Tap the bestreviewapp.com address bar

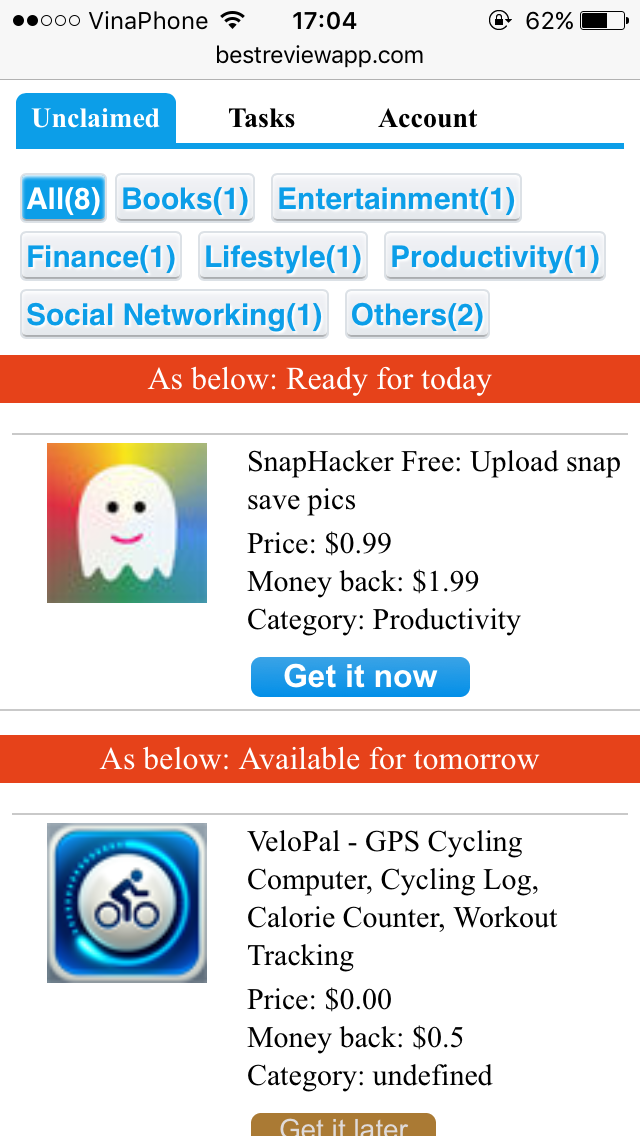pos(320,55)
